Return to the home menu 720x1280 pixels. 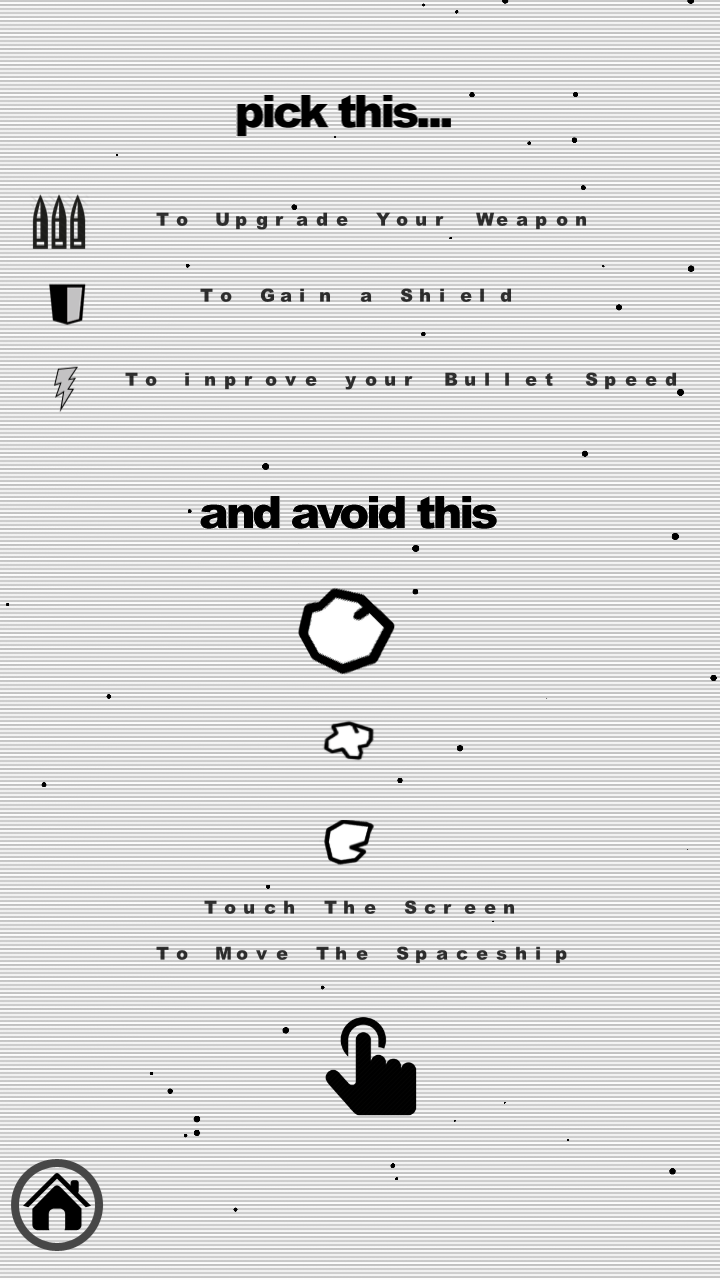57,1204
